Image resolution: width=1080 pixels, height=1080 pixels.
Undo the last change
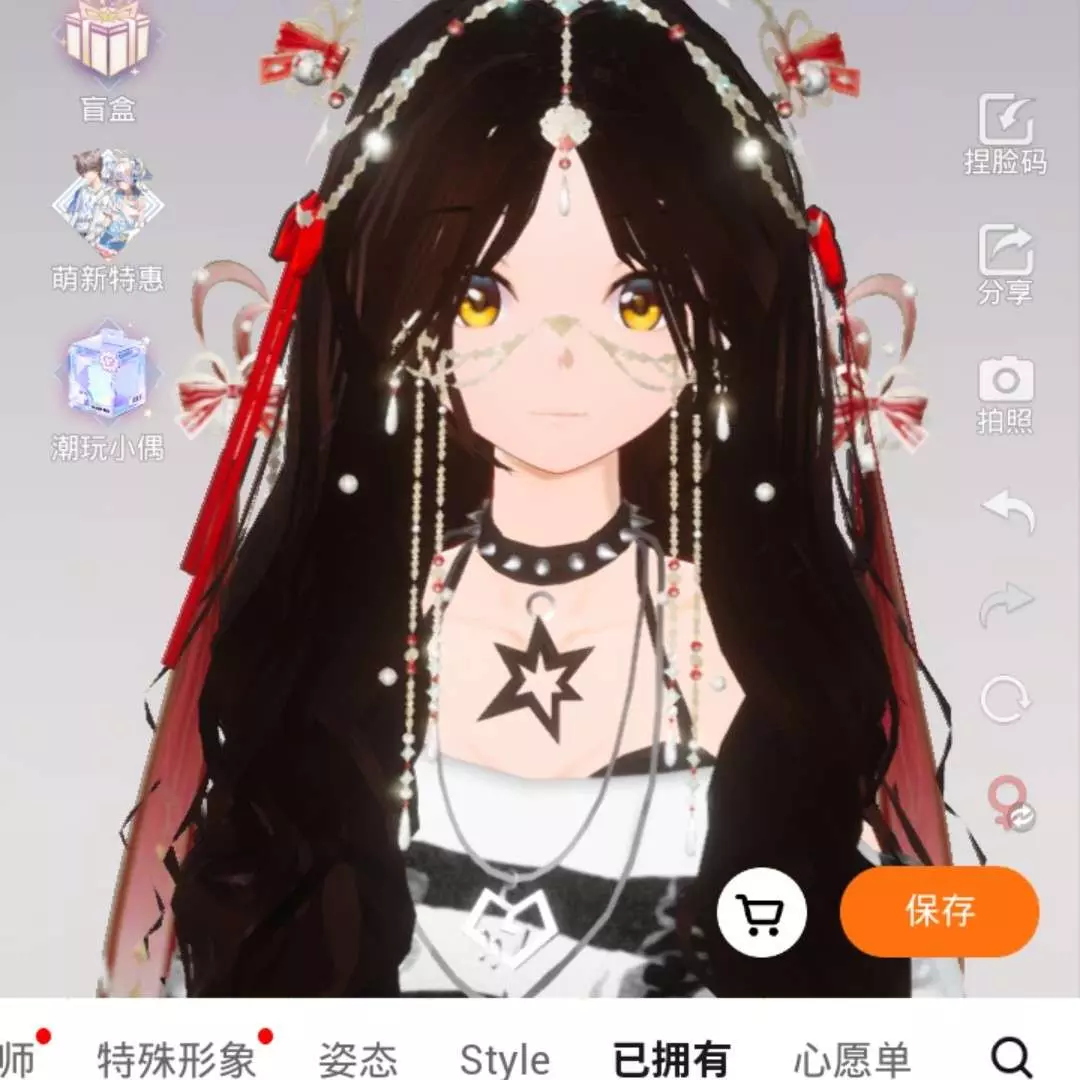[1007, 510]
